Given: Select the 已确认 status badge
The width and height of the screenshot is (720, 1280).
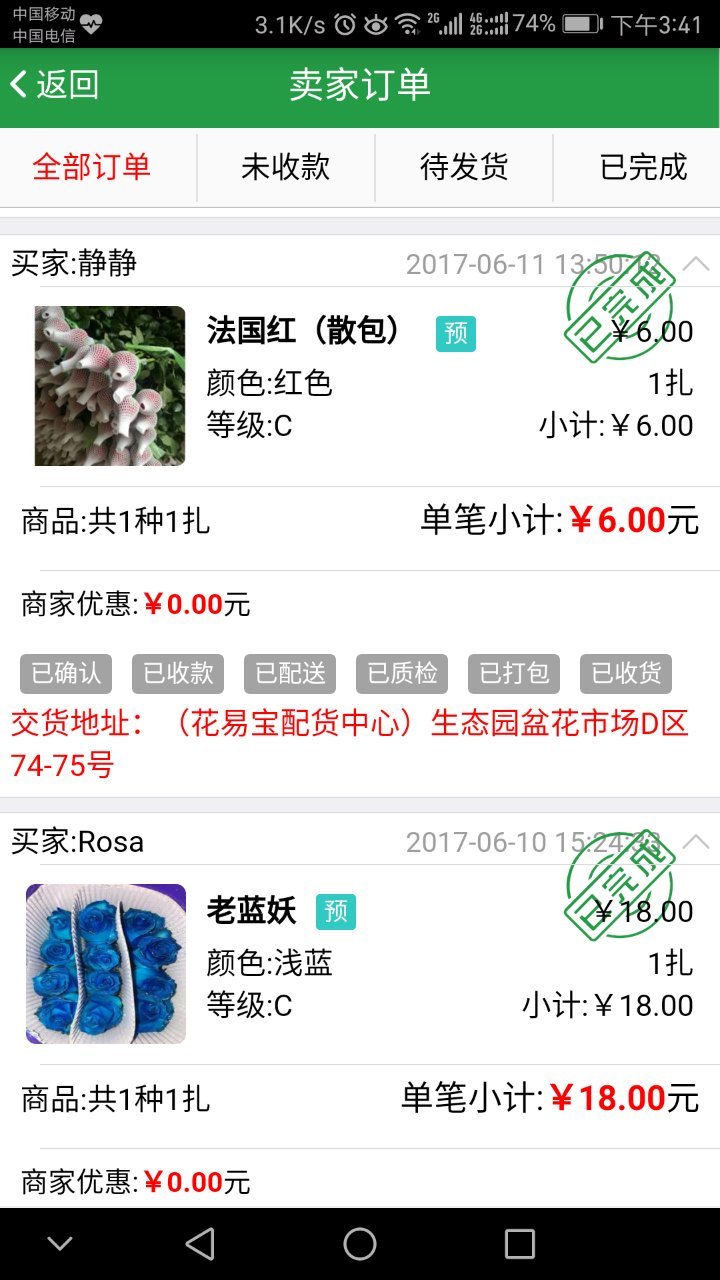Looking at the screenshot, I should tap(63, 674).
